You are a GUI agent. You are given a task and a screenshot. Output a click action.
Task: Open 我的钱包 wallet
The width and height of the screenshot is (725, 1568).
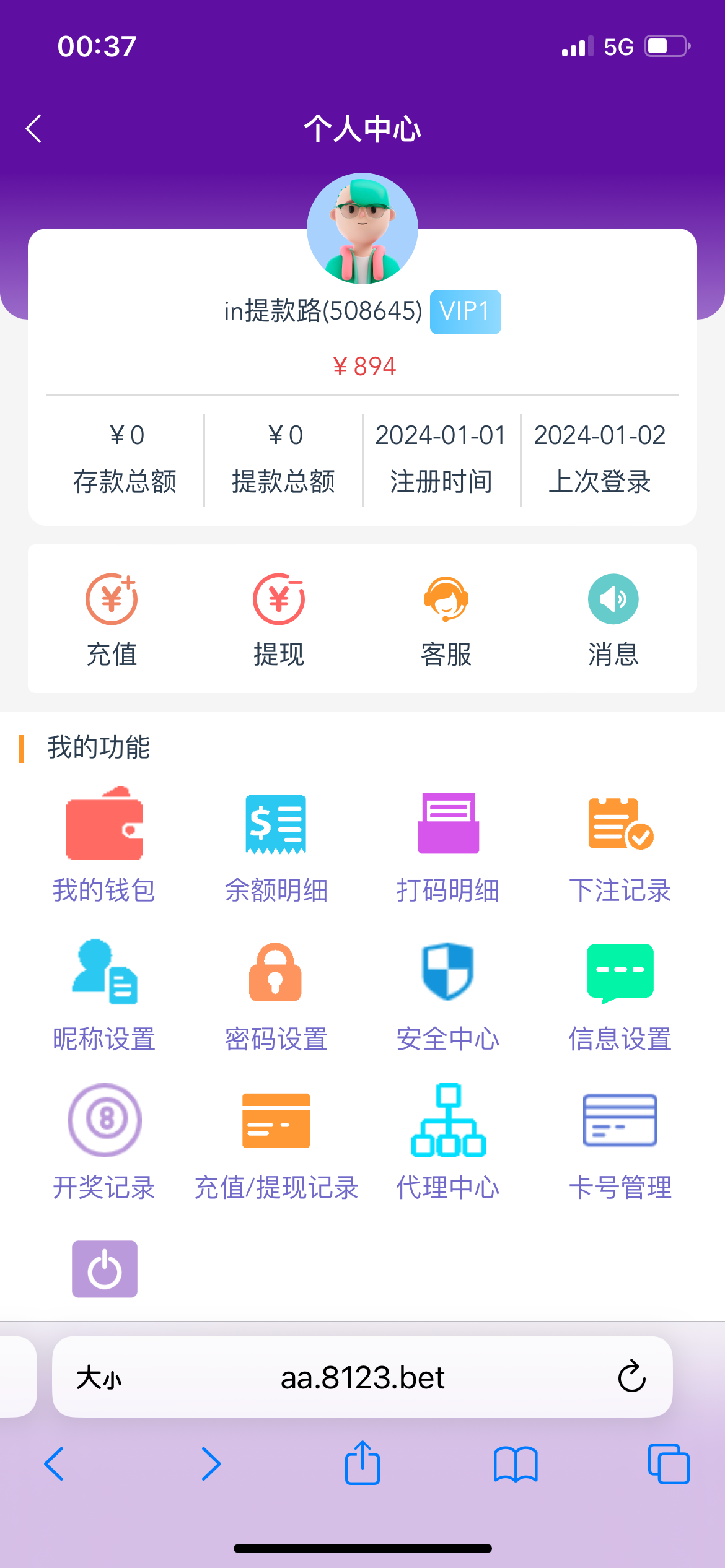[104, 845]
